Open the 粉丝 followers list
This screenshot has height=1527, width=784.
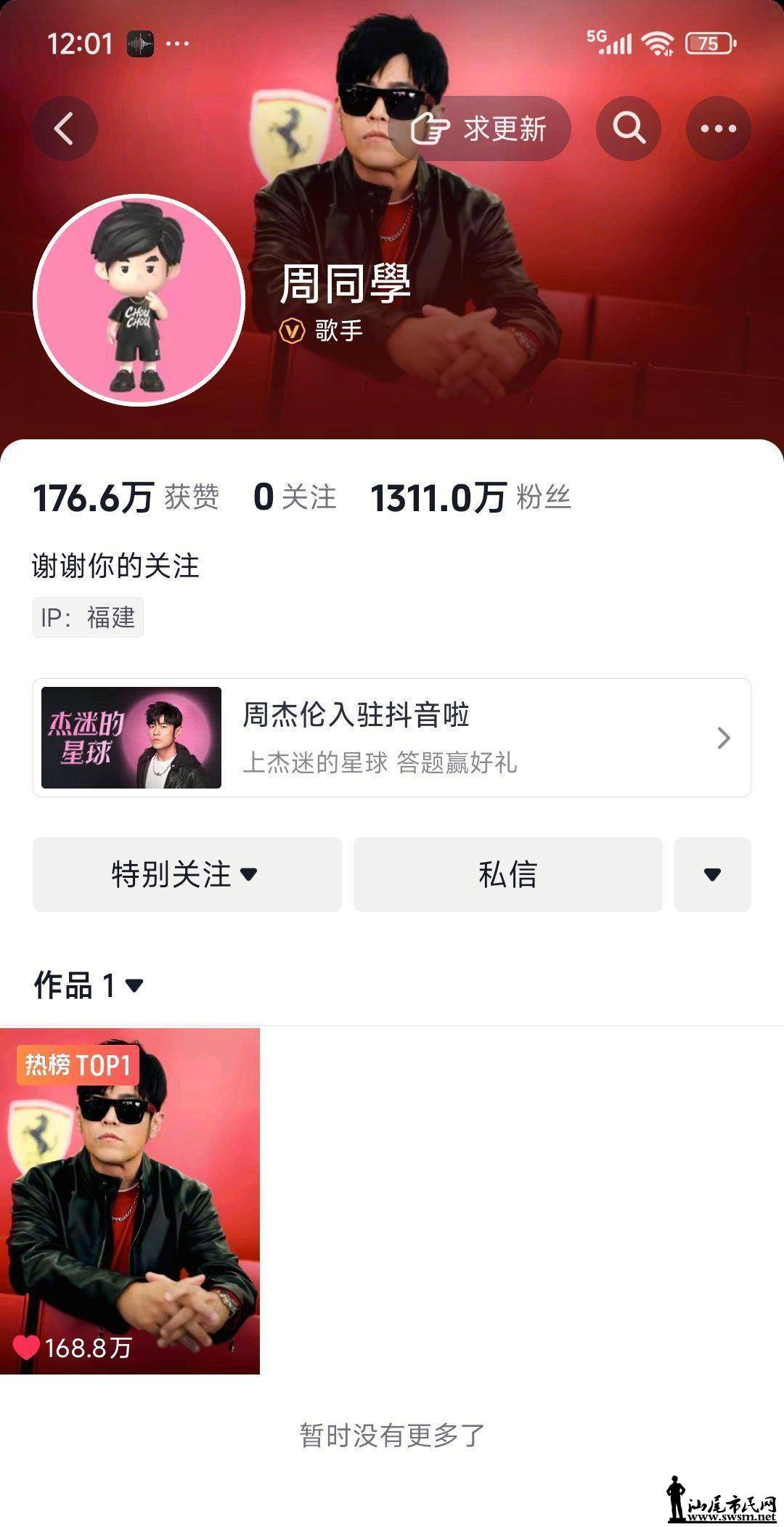click(470, 498)
